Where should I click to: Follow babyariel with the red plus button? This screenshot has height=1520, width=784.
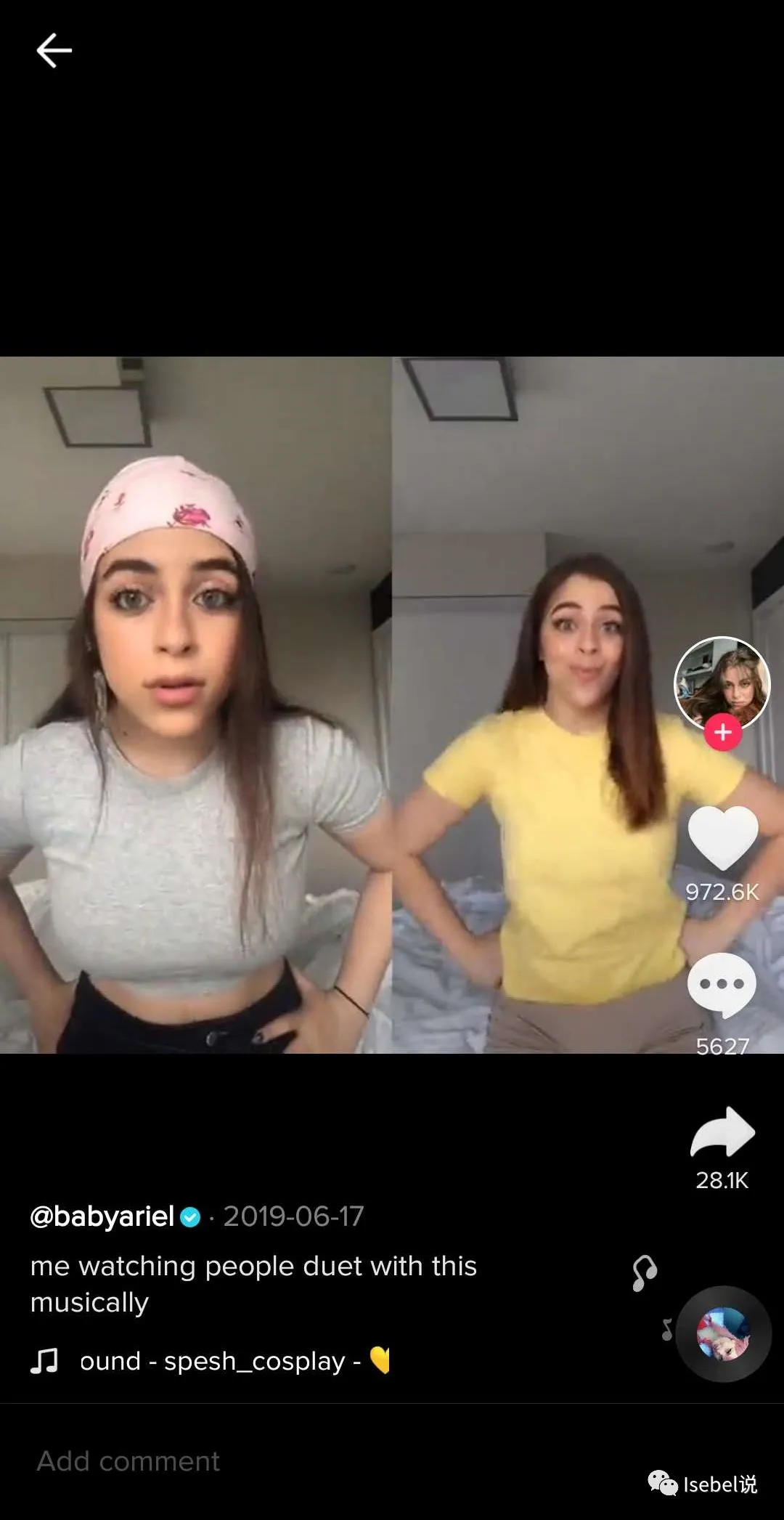coord(722,732)
